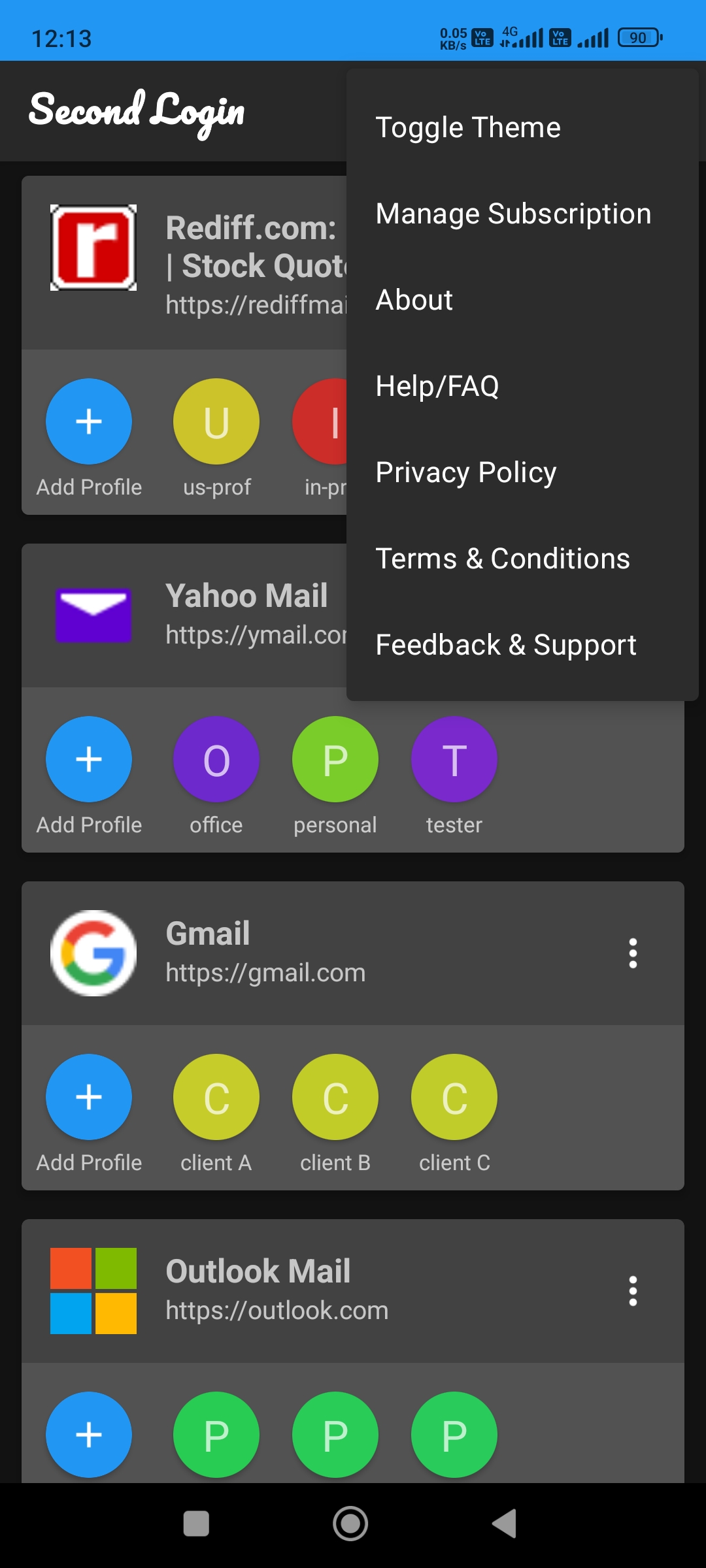Viewport: 706px width, 1568px height.
Task: Toggle the app theme
Action: click(x=468, y=126)
